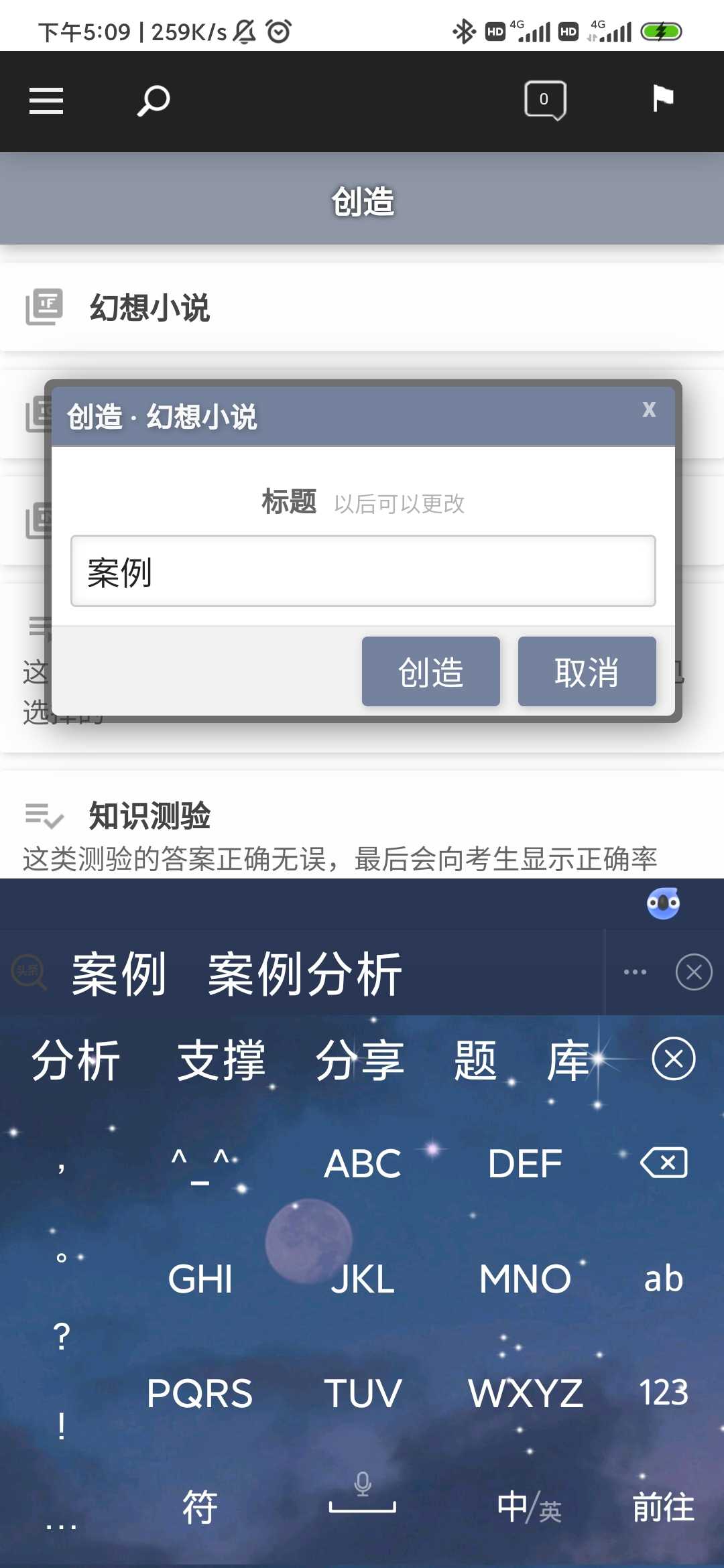Screen dimensions: 724x1568
Task: Expand more candidates with three dots
Action: (x=635, y=972)
